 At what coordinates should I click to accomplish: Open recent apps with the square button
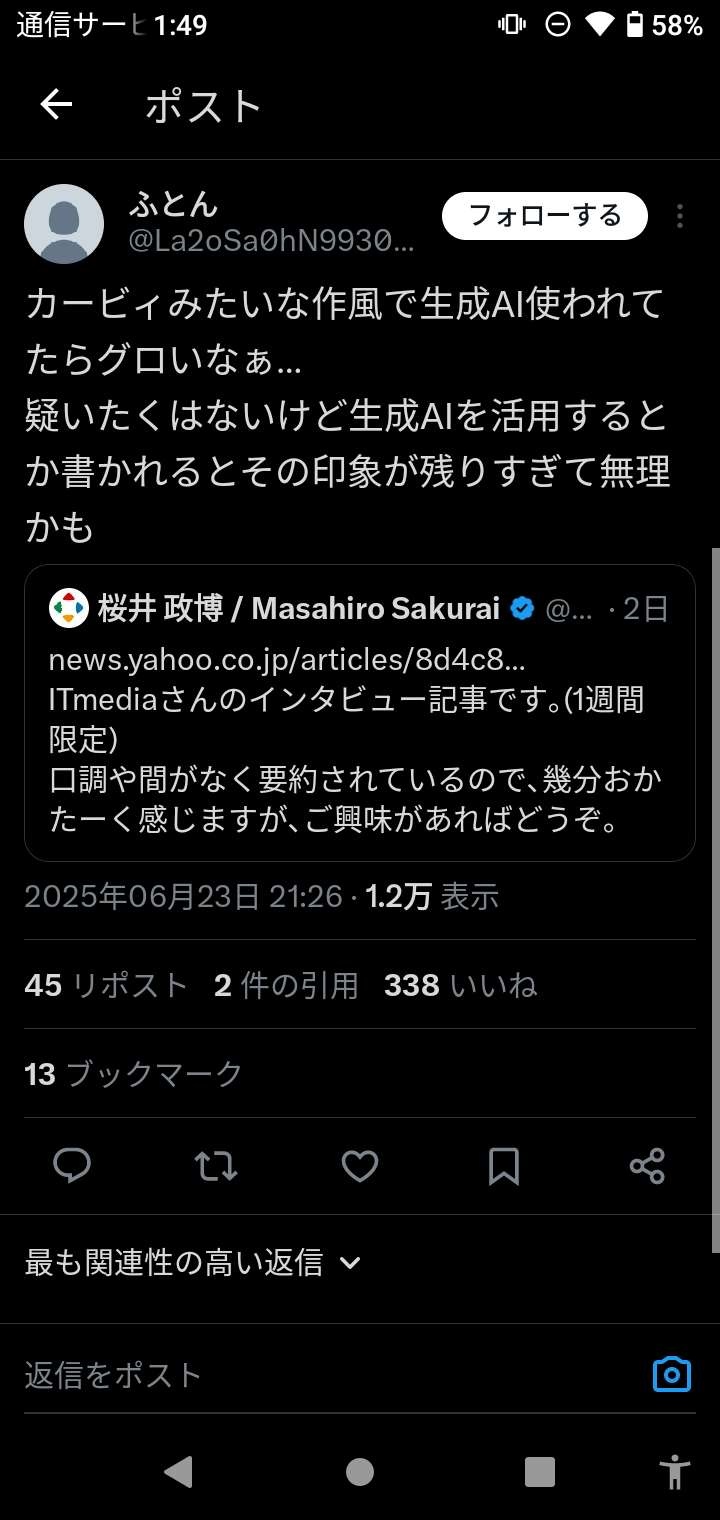(540, 1472)
